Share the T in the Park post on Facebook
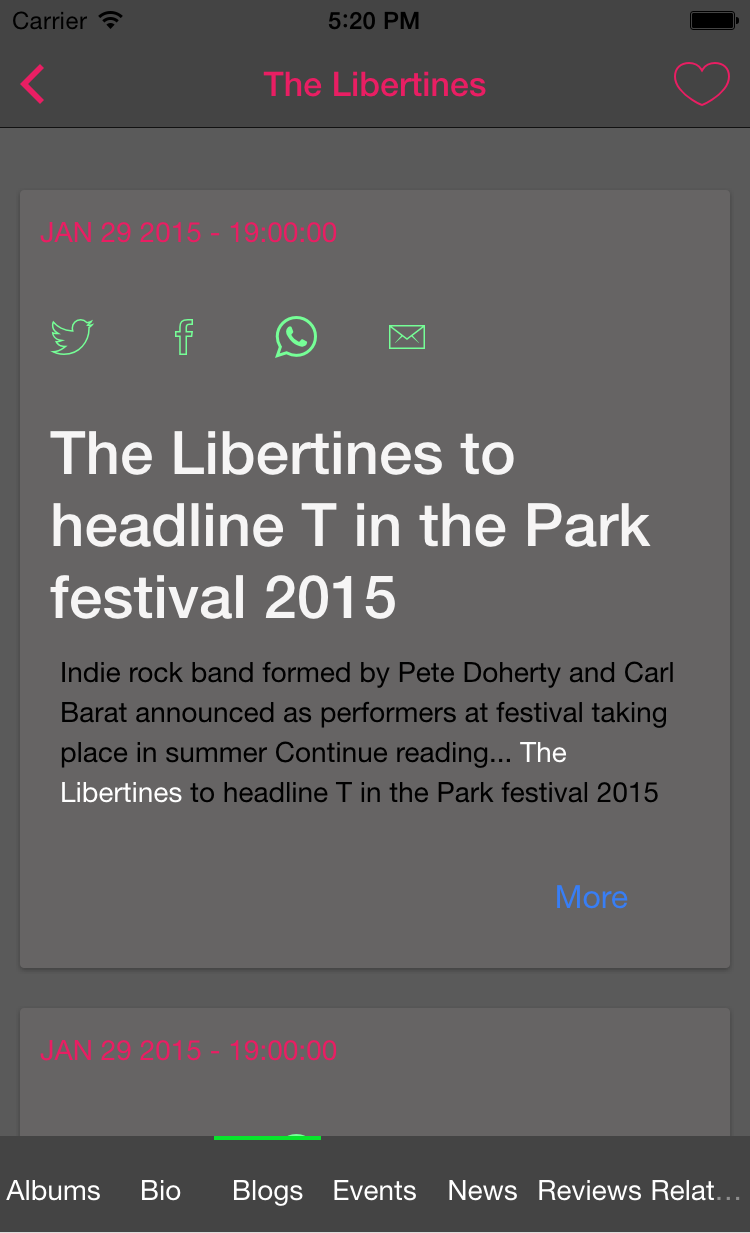This screenshot has width=750, height=1233. point(184,337)
